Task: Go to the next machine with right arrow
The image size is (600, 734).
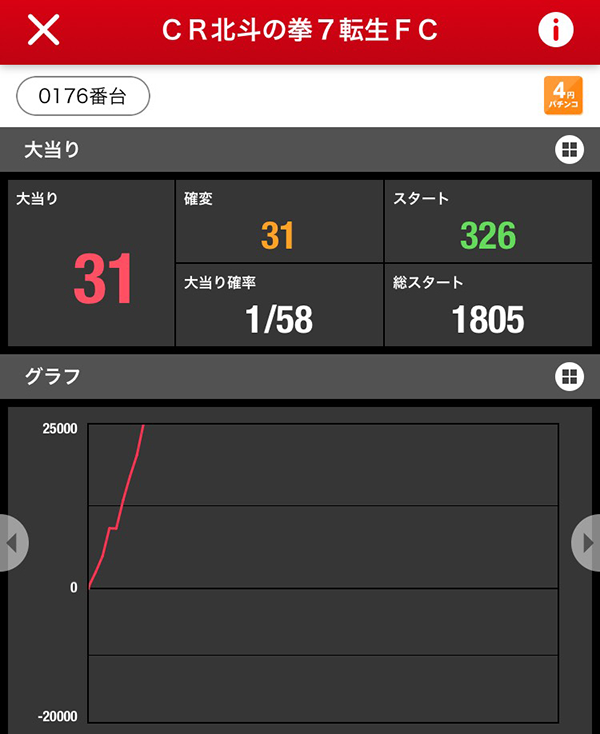Action: 587,542
